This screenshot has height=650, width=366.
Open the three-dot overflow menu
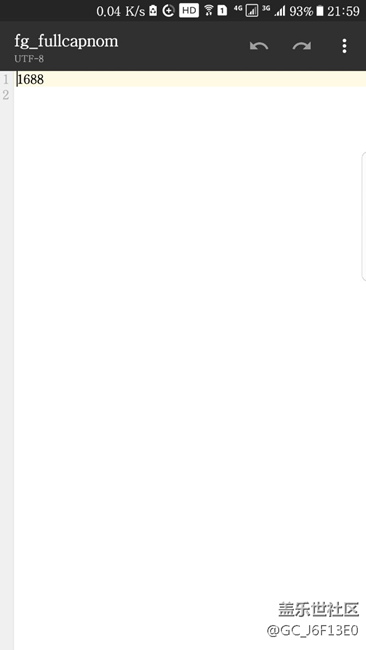pos(344,46)
